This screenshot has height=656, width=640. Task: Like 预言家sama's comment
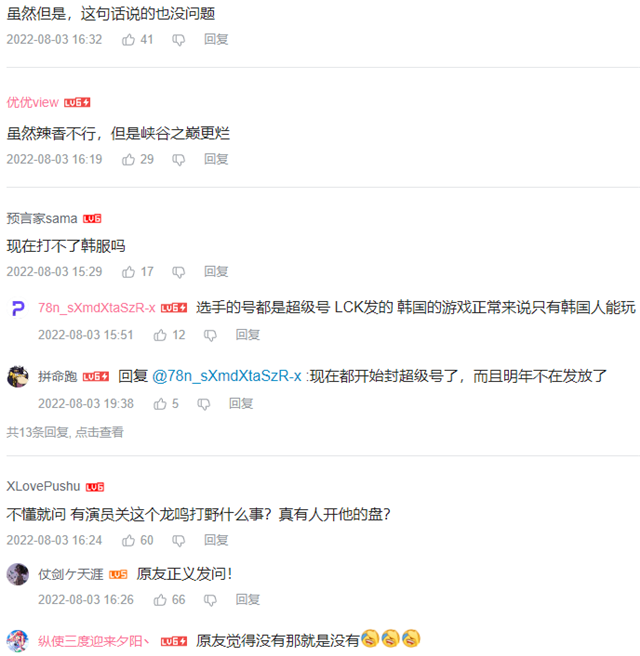pyautogui.click(x=129, y=271)
